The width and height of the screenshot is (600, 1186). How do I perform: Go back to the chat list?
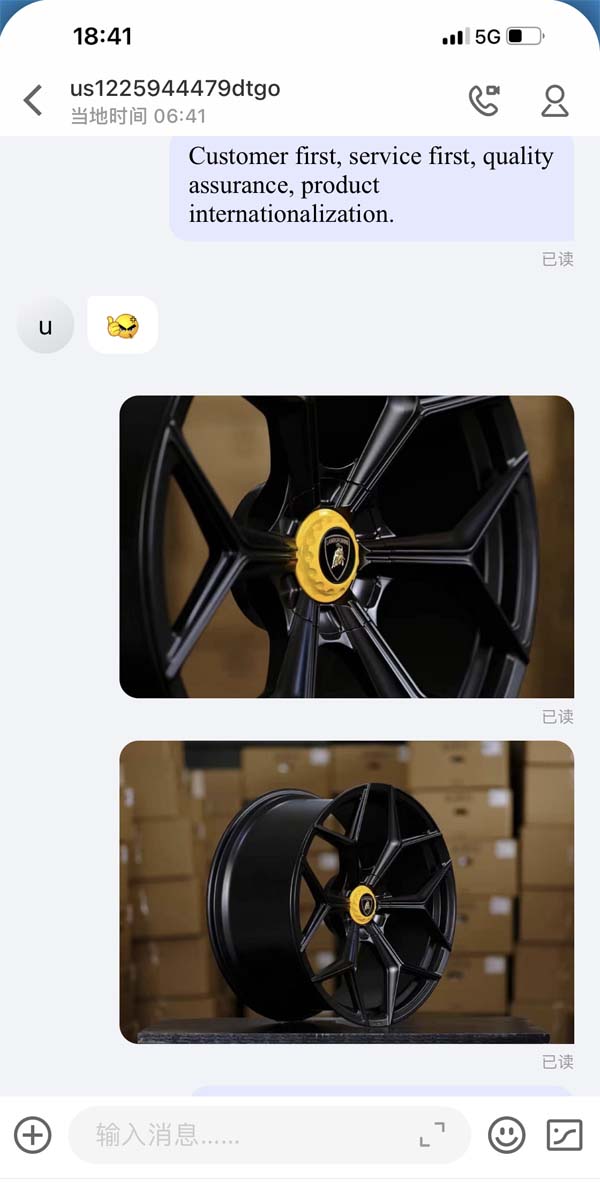pos(33,101)
